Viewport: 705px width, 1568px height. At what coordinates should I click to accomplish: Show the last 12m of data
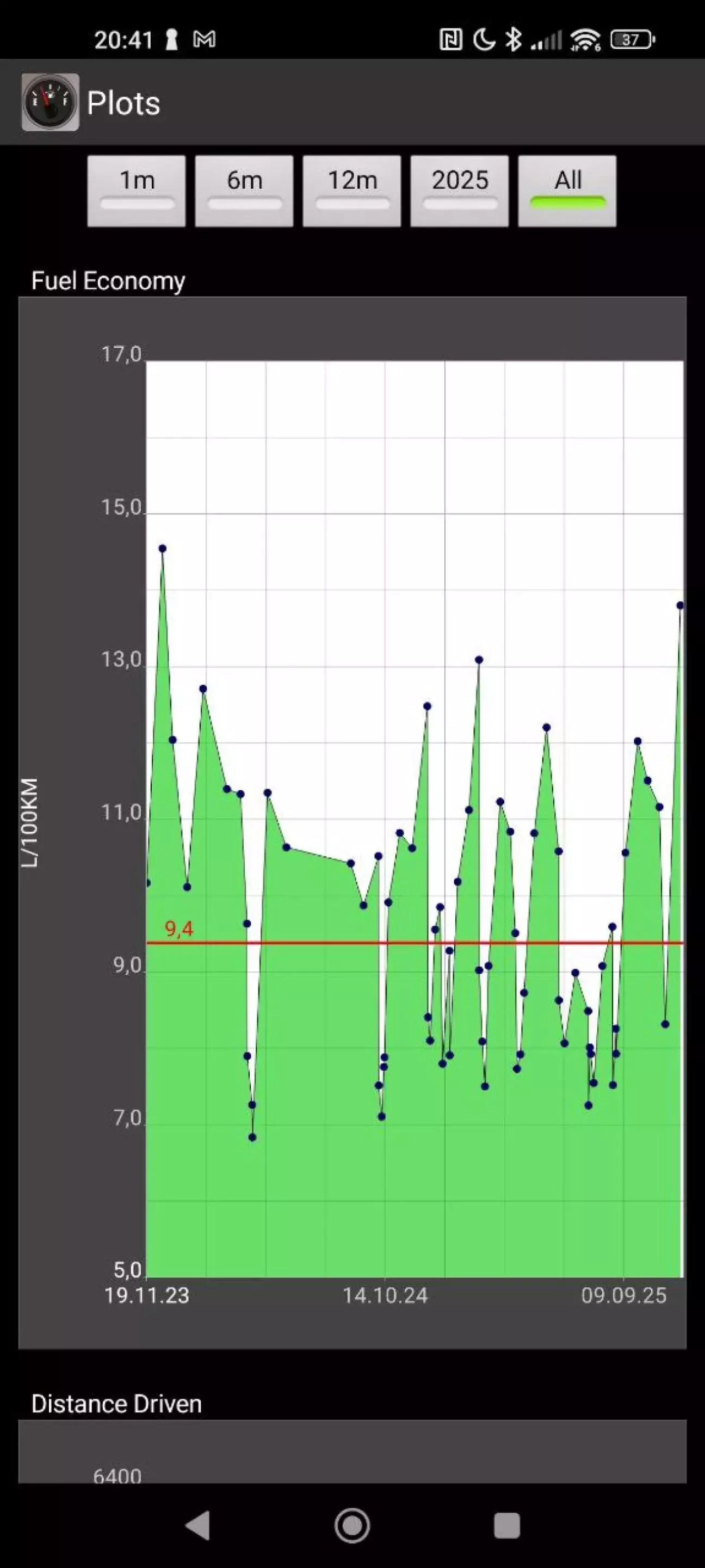pyautogui.click(x=351, y=190)
